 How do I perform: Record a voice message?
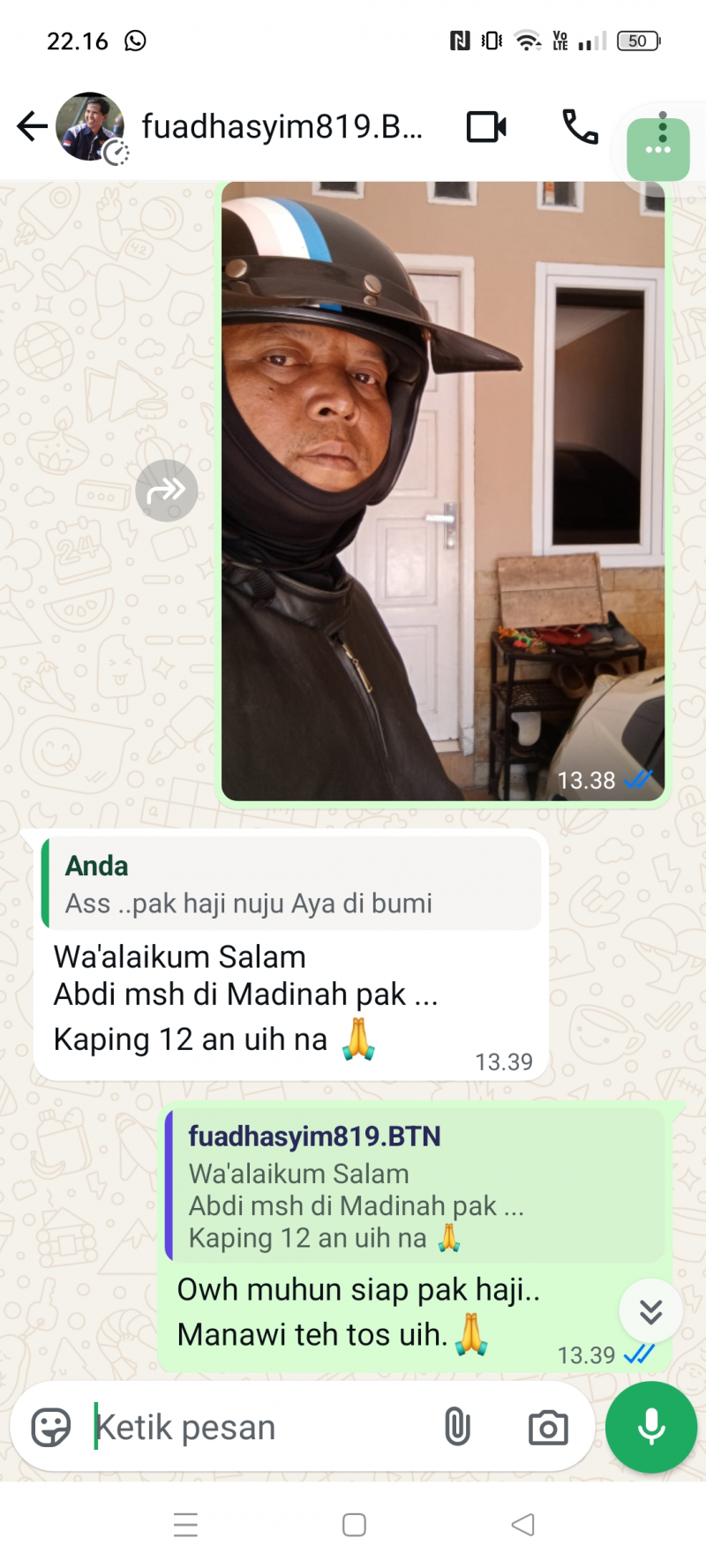pyautogui.click(x=651, y=1427)
